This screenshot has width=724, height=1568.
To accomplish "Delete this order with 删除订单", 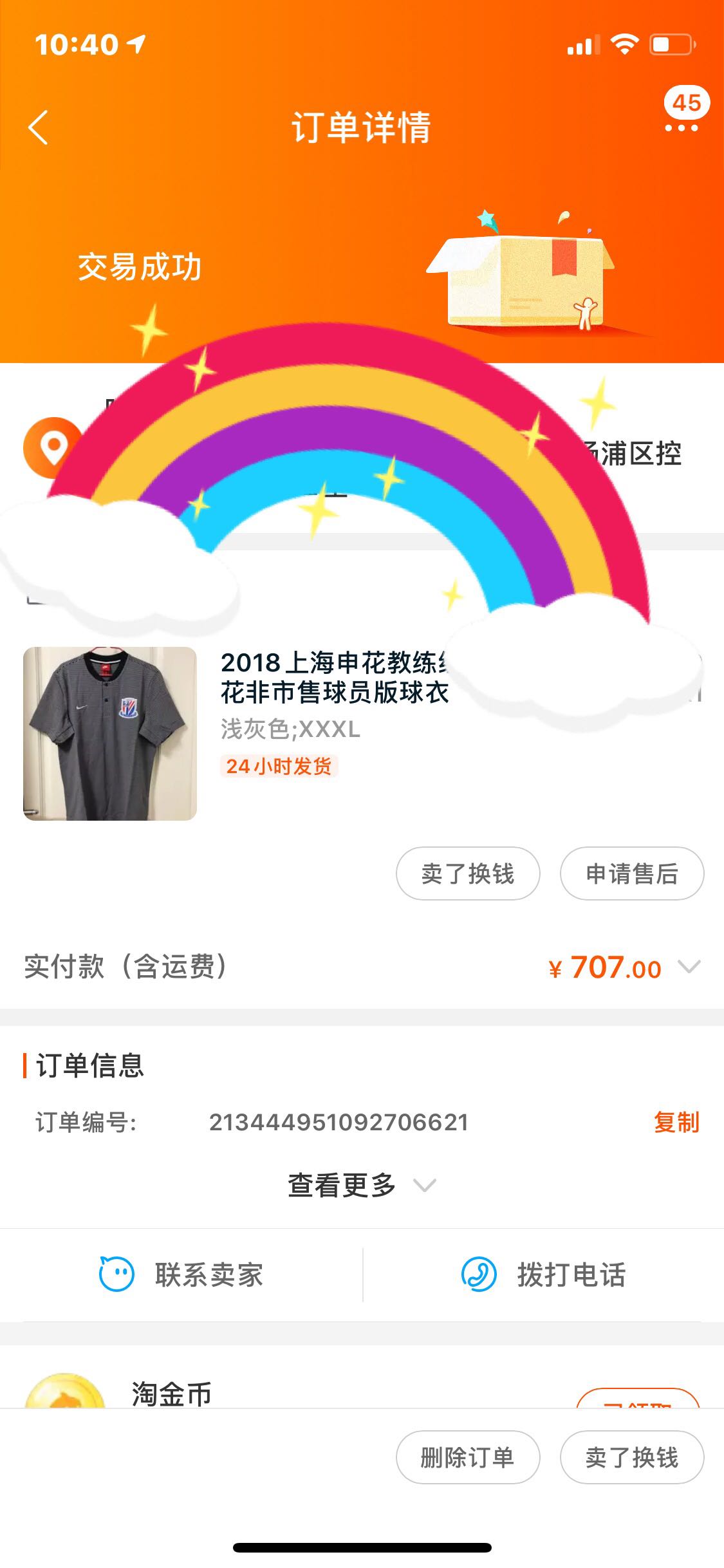I will [468, 1458].
